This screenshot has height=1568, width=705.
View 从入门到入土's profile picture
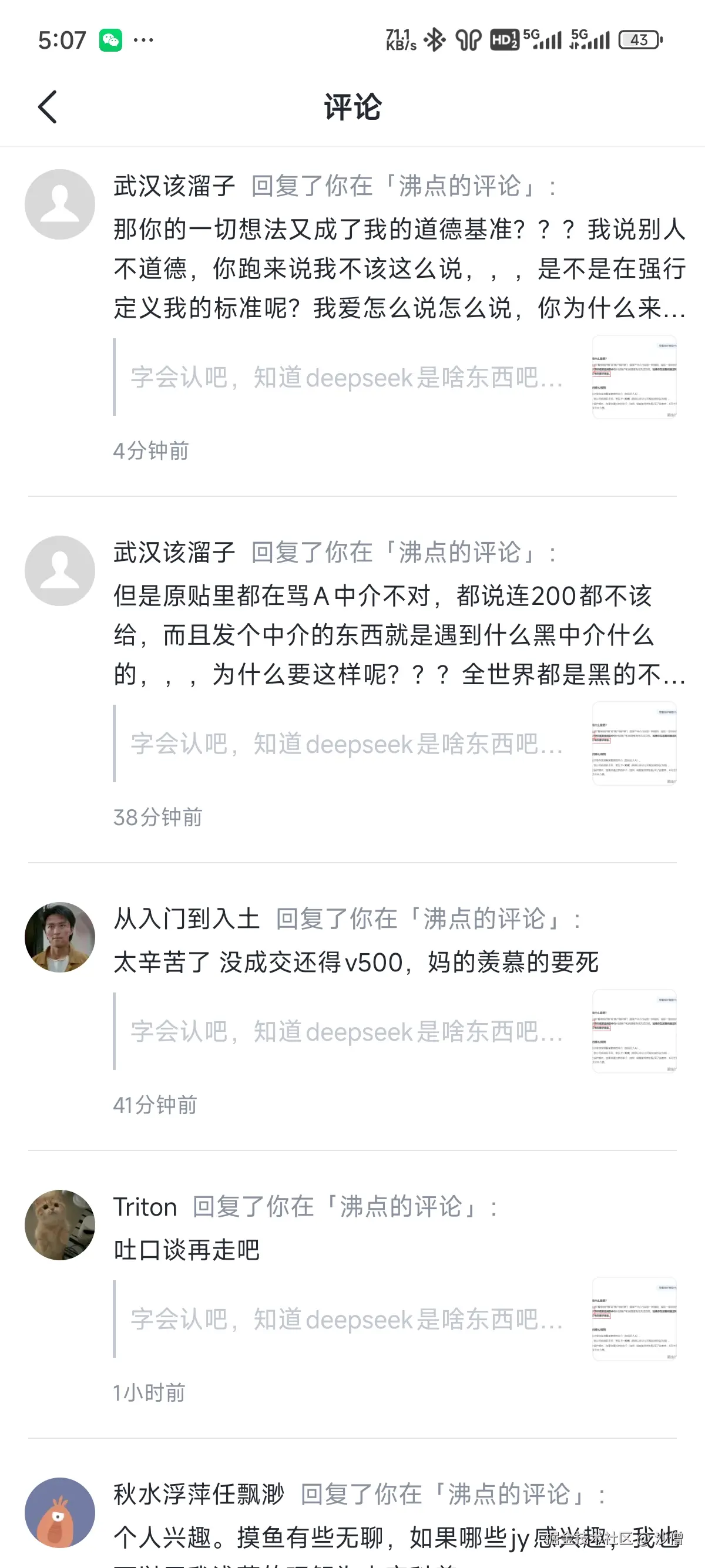coord(60,937)
